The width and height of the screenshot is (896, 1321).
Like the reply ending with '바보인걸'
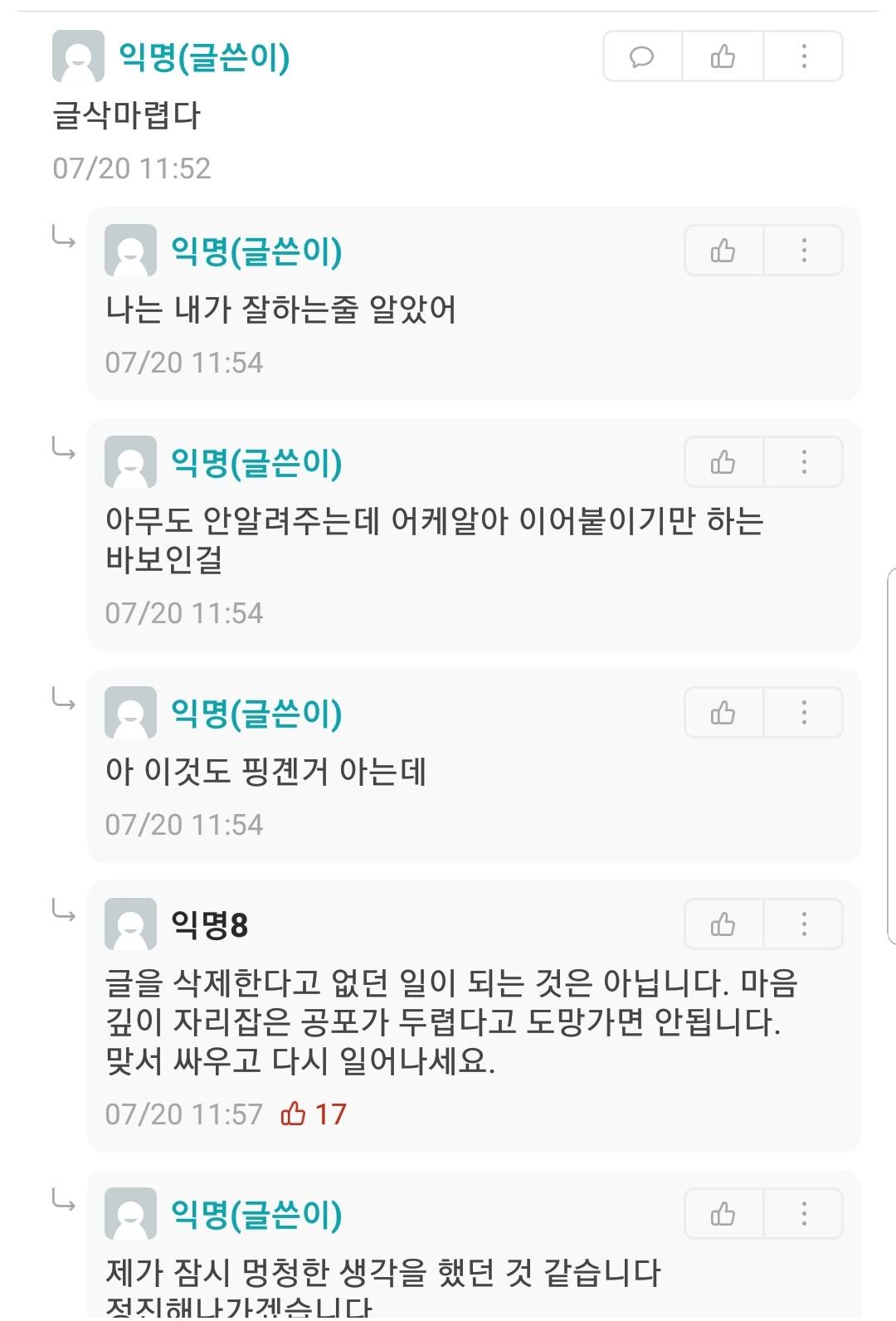pos(723,462)
